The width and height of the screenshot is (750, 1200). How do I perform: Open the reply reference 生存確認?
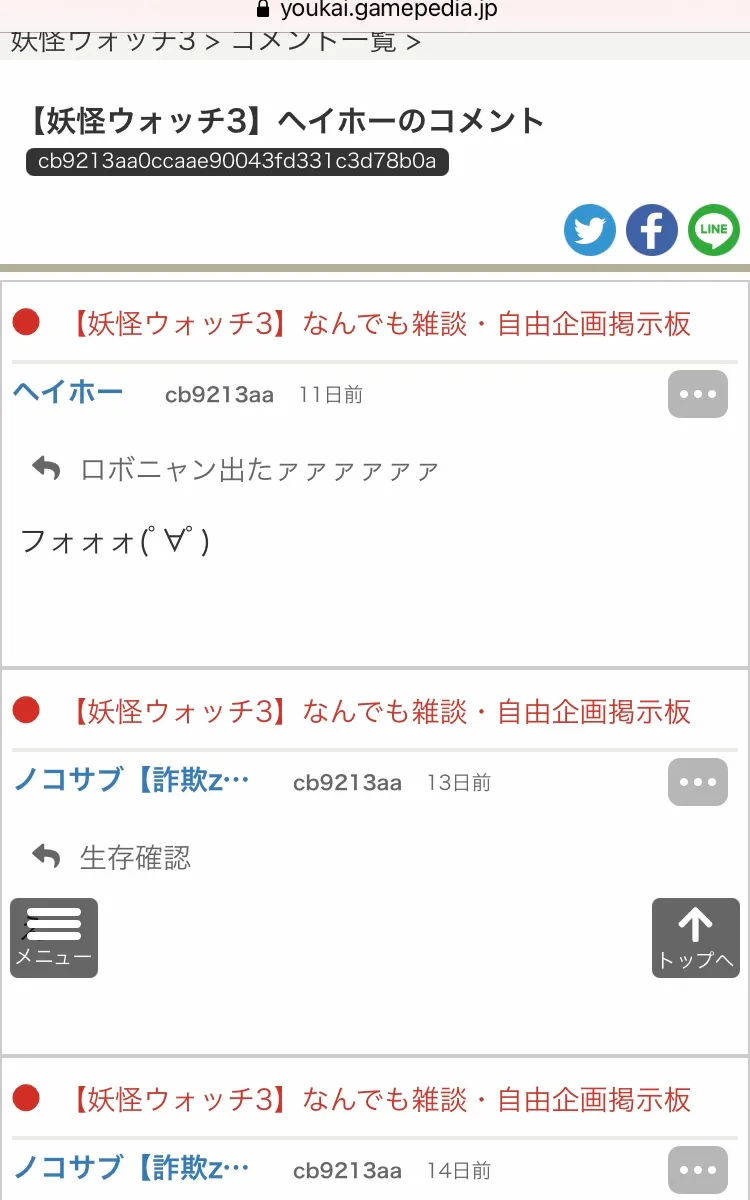111,857
